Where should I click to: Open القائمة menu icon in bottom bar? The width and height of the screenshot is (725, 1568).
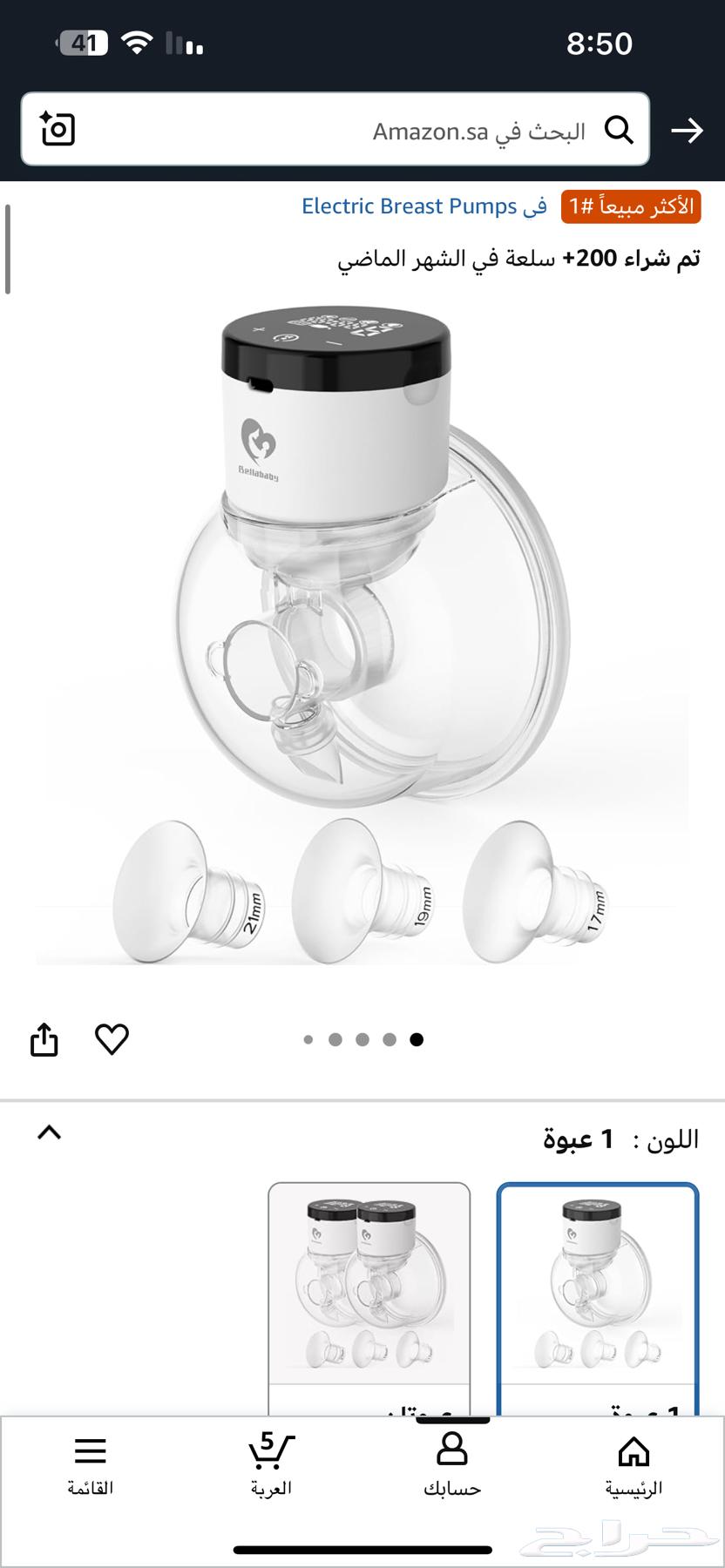tap(90, 1453)
